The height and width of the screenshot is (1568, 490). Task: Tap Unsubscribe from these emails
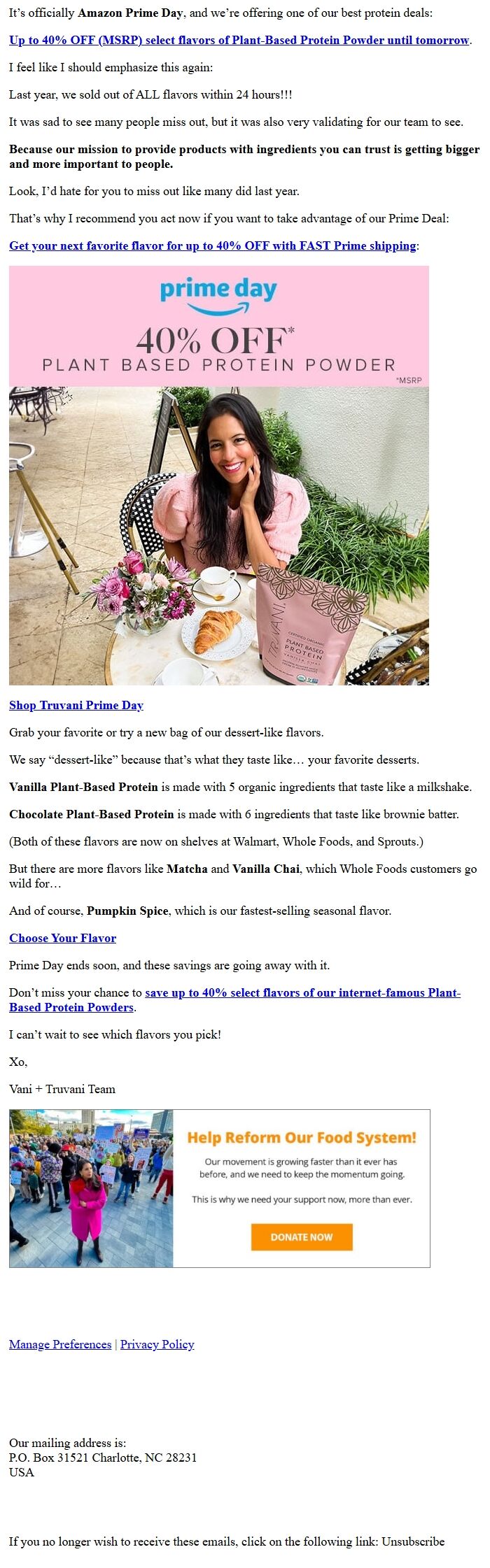coord(412,1541)
